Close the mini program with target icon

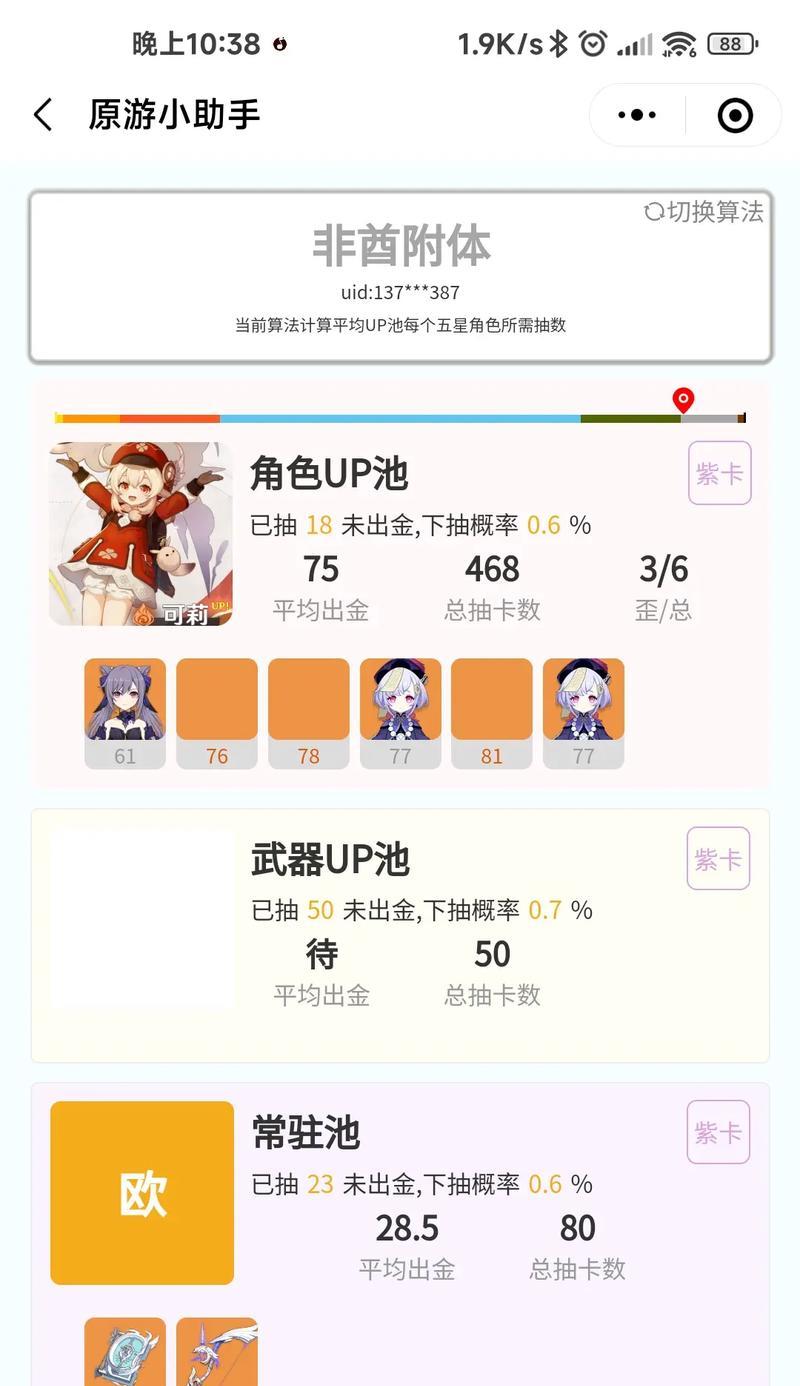pos(735,116)
